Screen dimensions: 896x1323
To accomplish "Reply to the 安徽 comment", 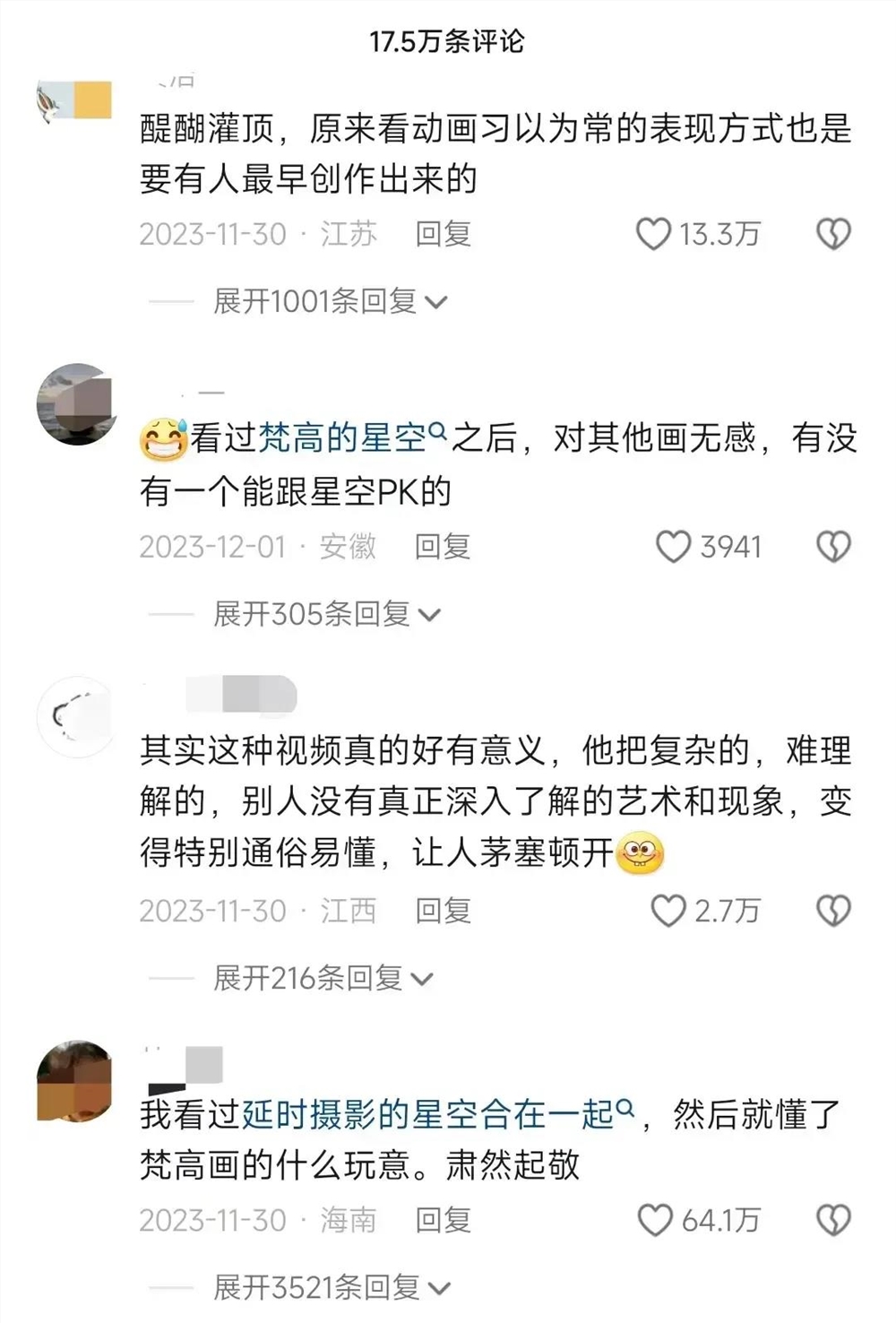I will 443,548.
